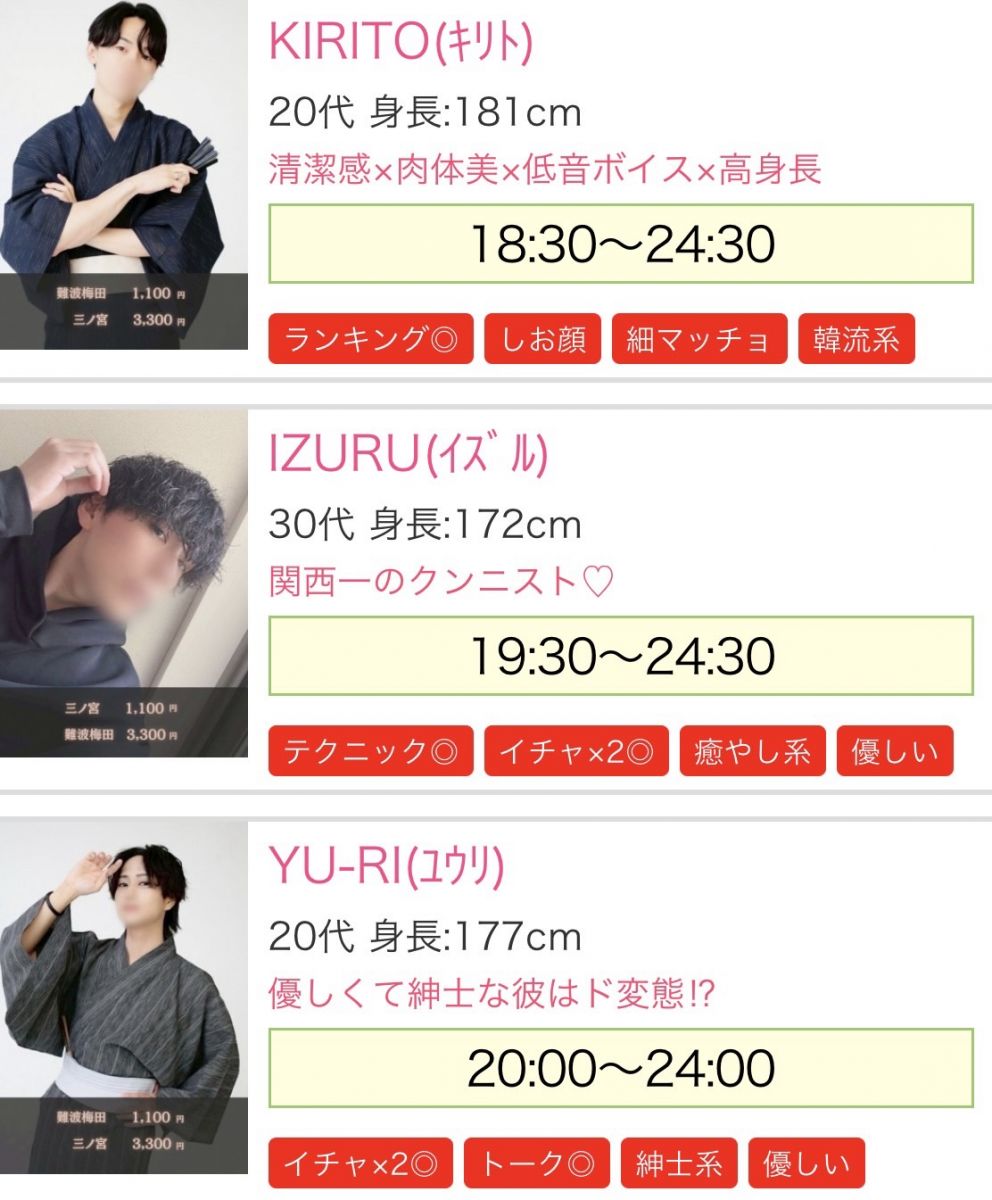View YU-RI's profile photo
The height and width of the screenshot is (1200, 992).
[x=123, y=997]
